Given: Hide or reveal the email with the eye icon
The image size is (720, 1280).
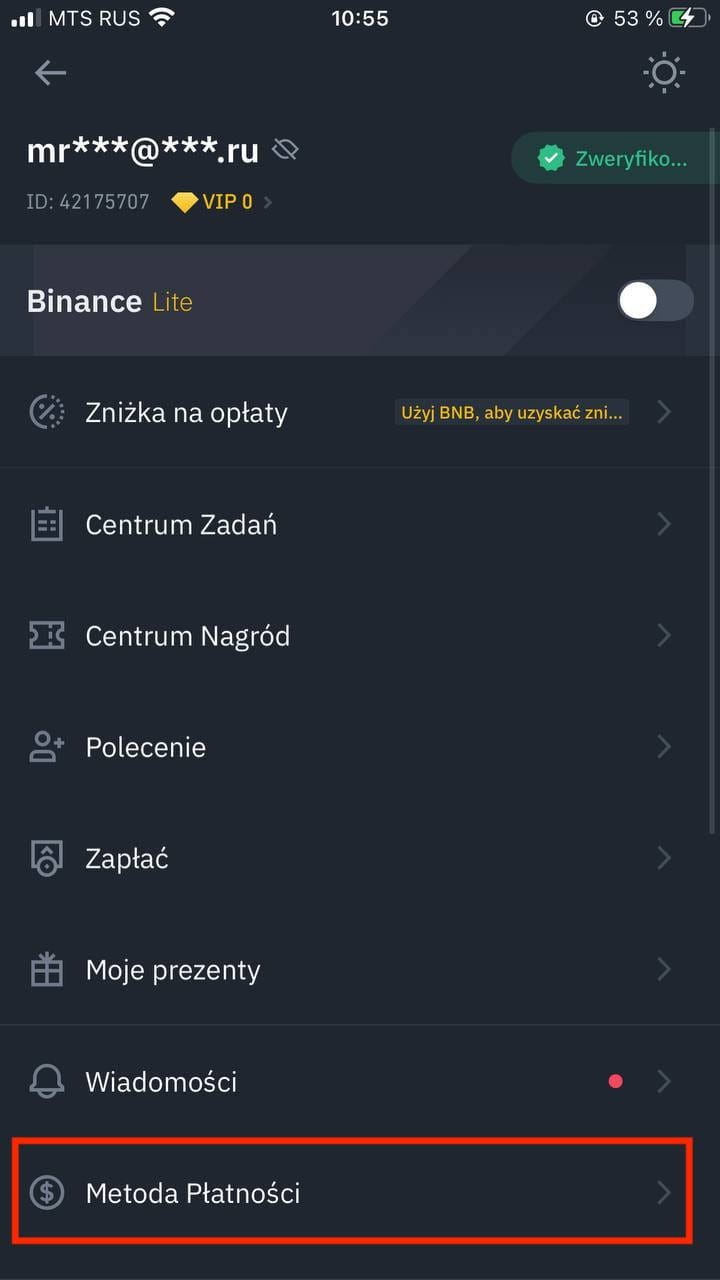Looking at the screenshot, I should click(285, 151).
